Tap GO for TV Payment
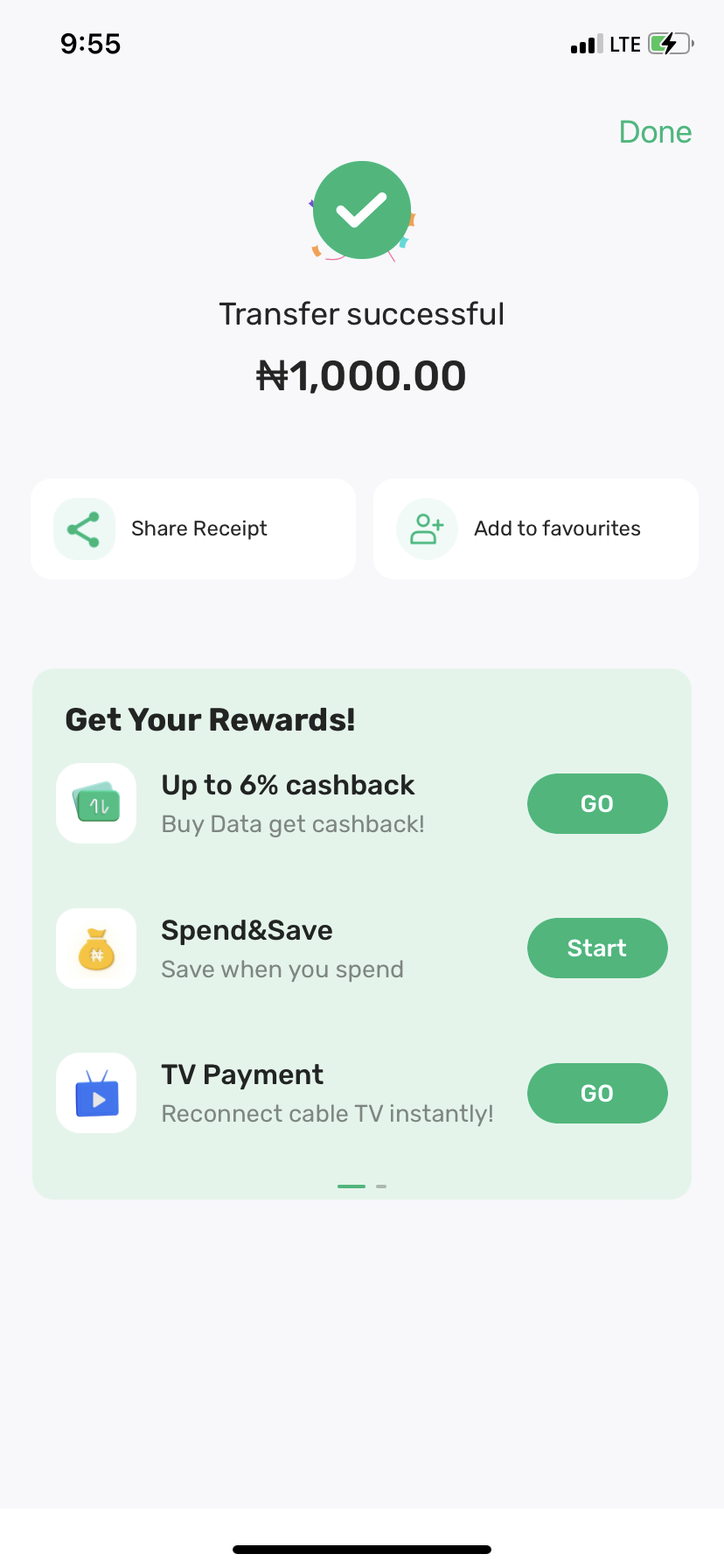This screenshot has width=724, height=1568. 597,1093
